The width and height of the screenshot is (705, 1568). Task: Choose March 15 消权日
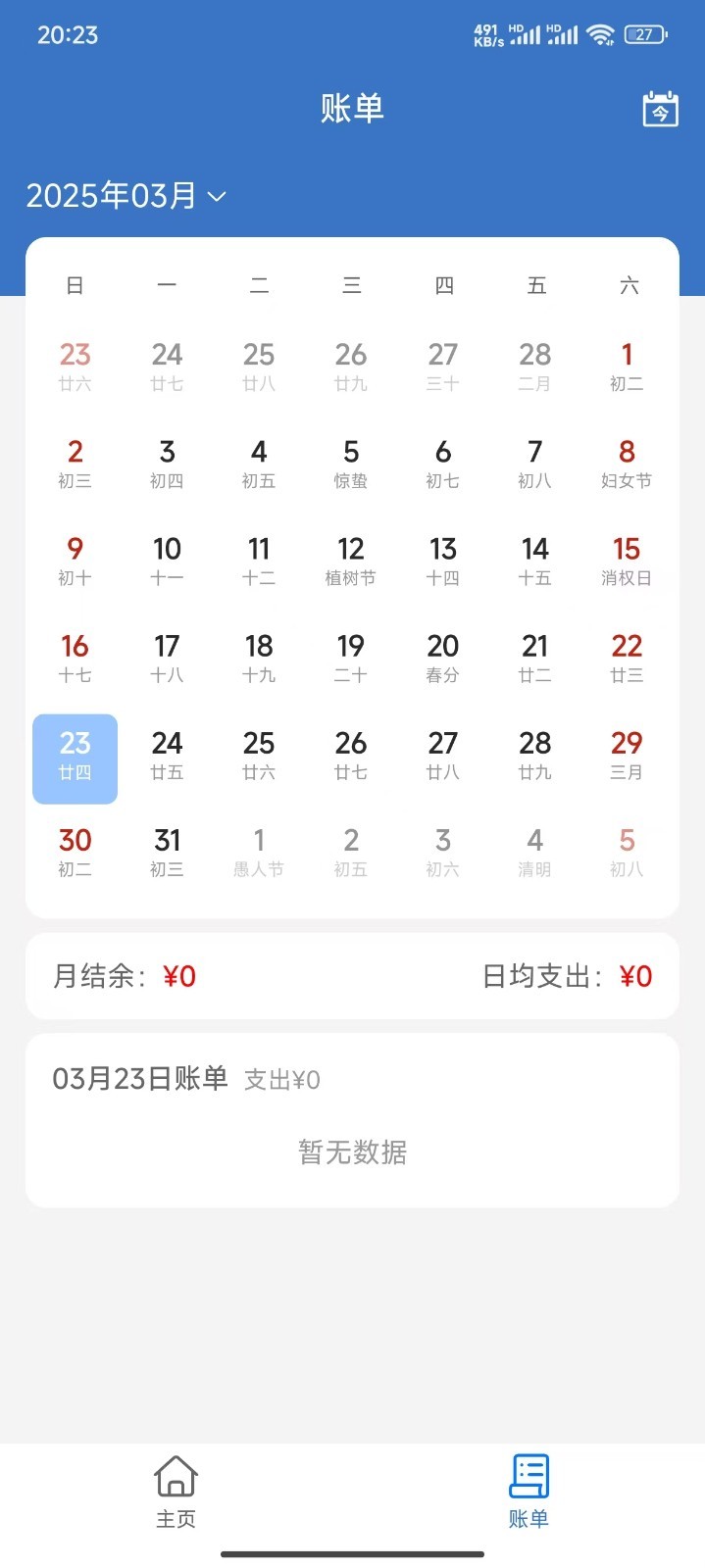click(627, 562)
